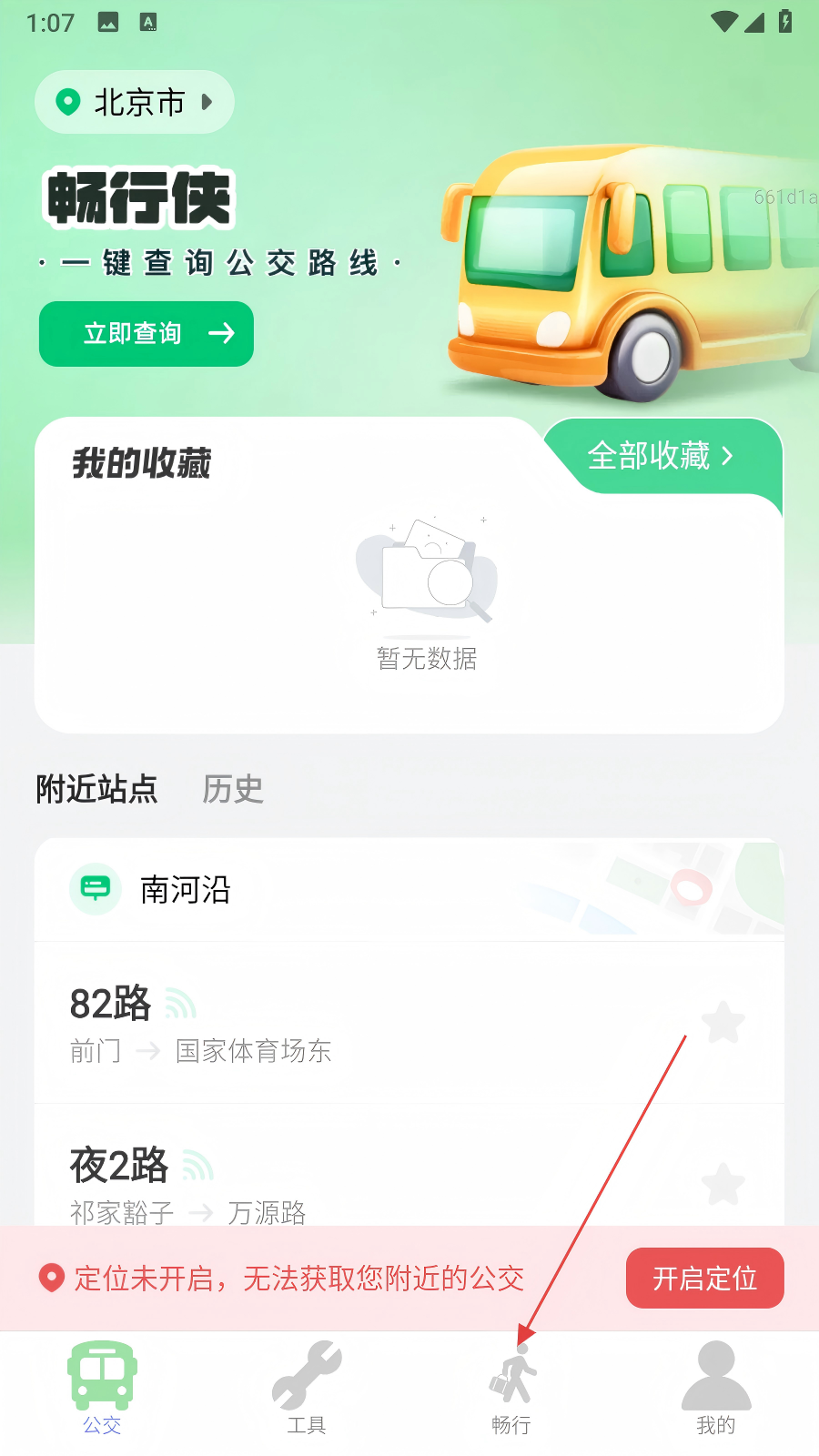Switch to the 我的 profile tab
Image resolution: width=819 pixels, height=1456 pixels.
tap(716, 1389)
